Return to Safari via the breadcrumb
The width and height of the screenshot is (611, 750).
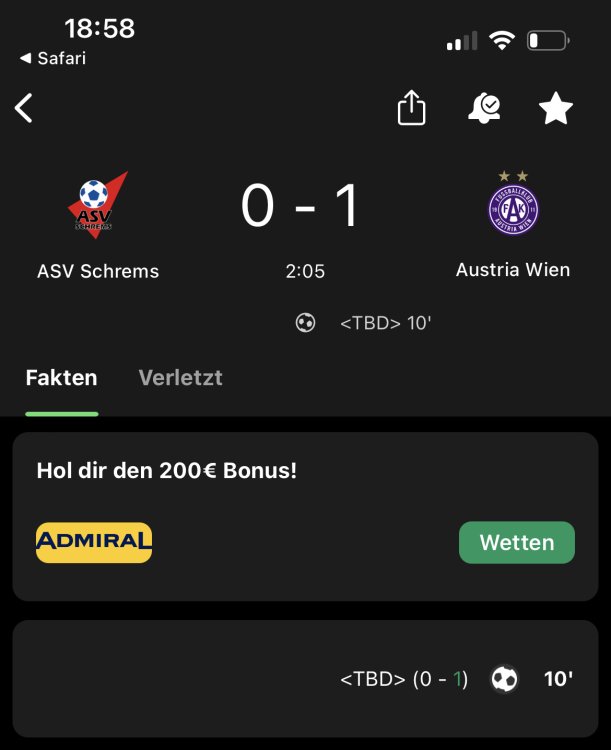(x=53, y=58)
